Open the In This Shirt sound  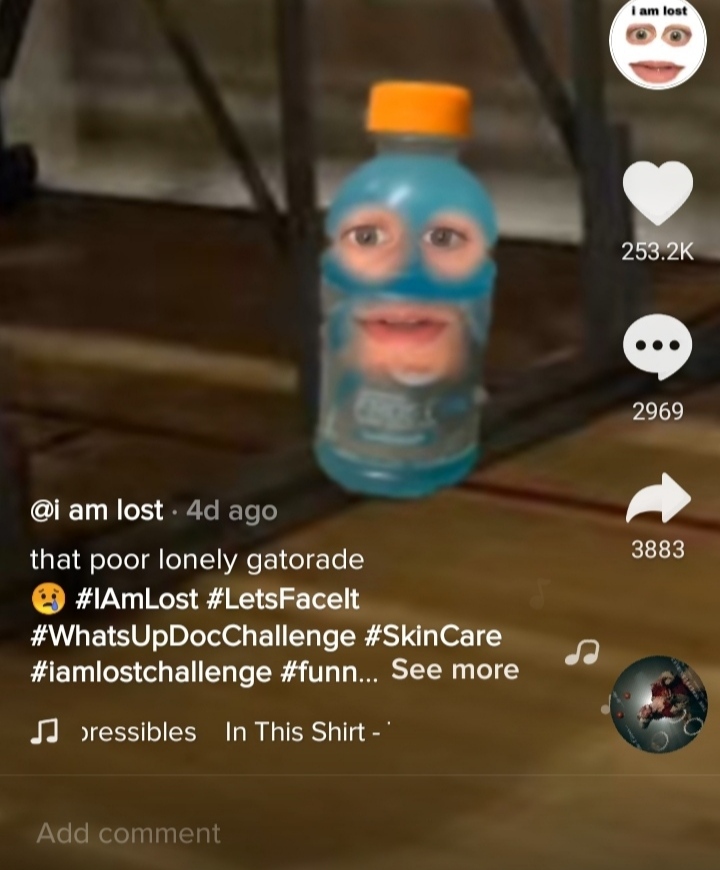click(x=300, y=732)
